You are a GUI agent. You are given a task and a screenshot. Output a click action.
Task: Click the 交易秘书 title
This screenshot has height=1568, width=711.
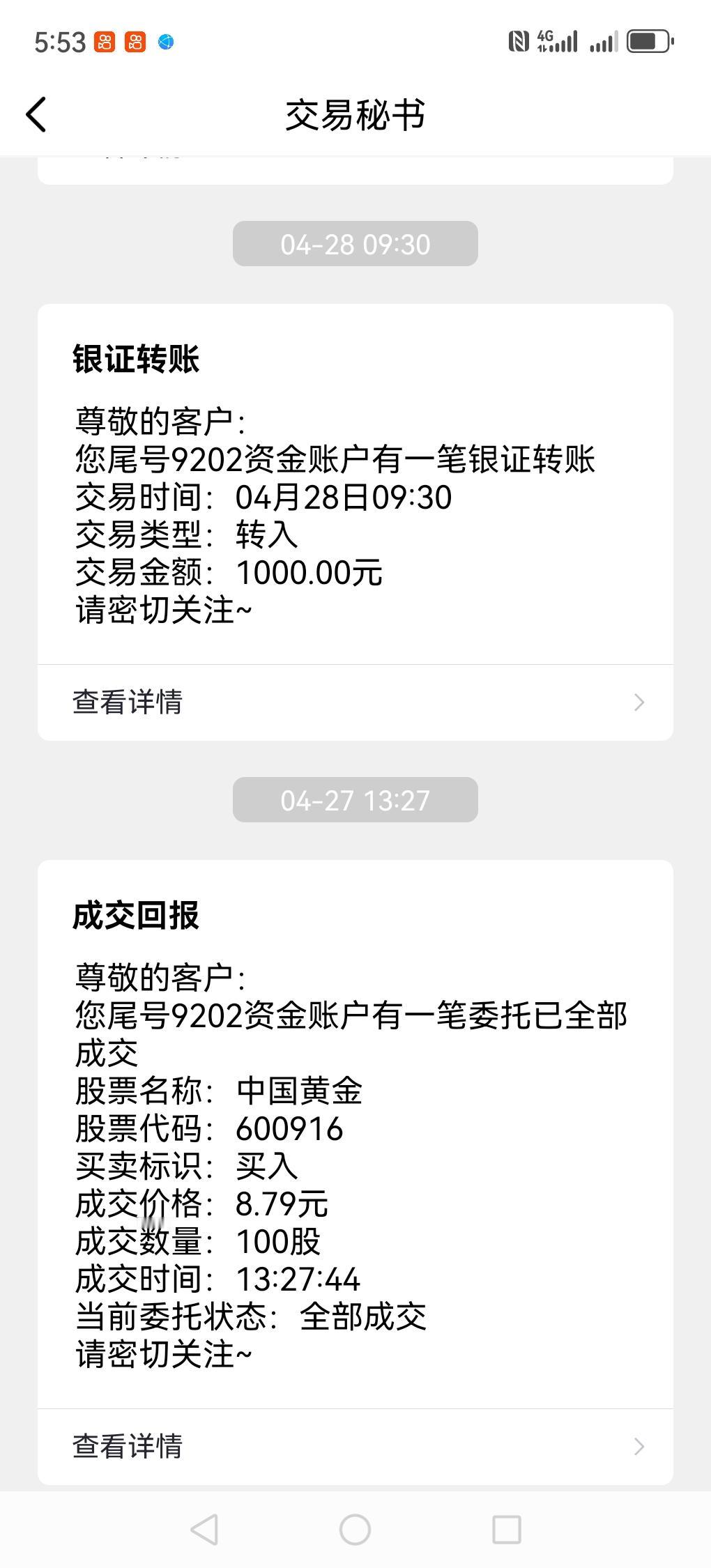pos(355,115)
